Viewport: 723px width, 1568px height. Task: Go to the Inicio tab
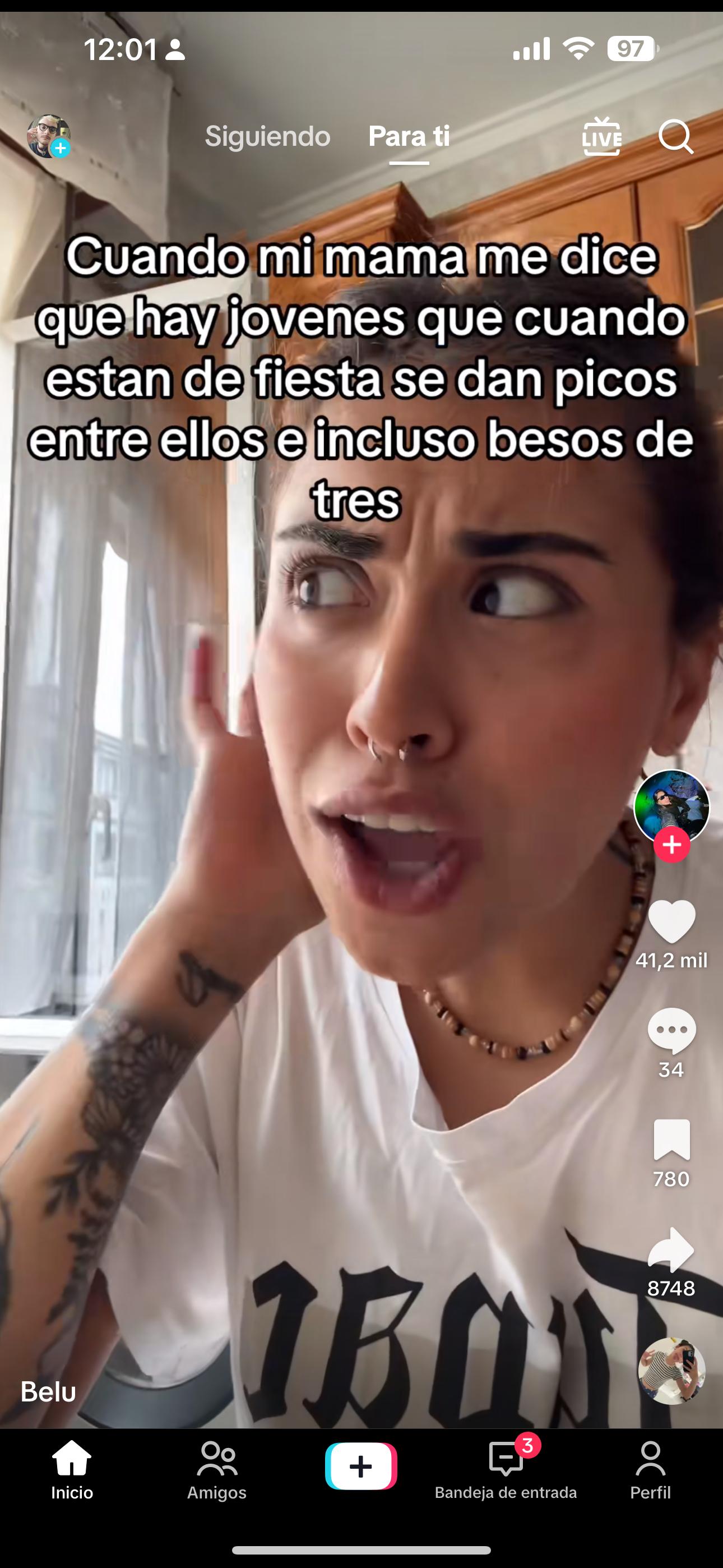[72, 1470]
